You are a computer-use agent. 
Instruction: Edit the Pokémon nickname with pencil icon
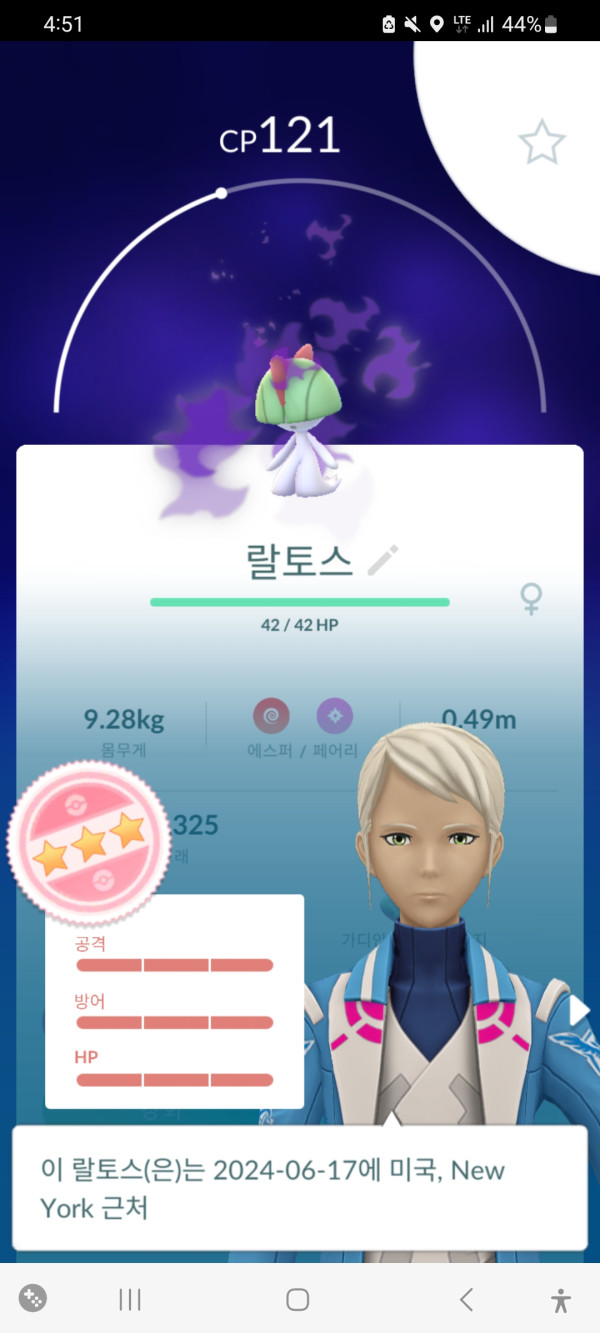[383, 561]
